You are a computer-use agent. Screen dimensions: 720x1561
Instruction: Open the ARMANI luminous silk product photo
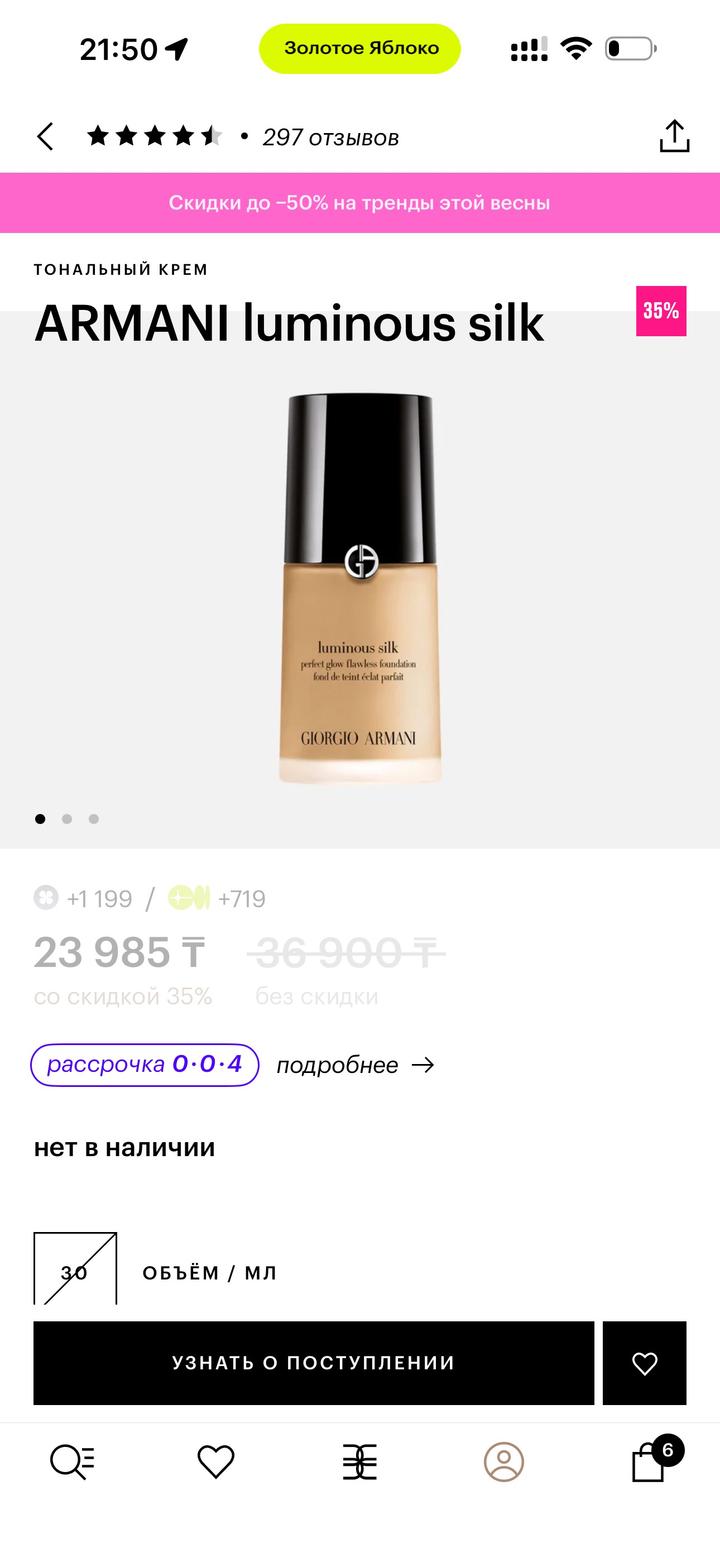(x=360, y=590)
